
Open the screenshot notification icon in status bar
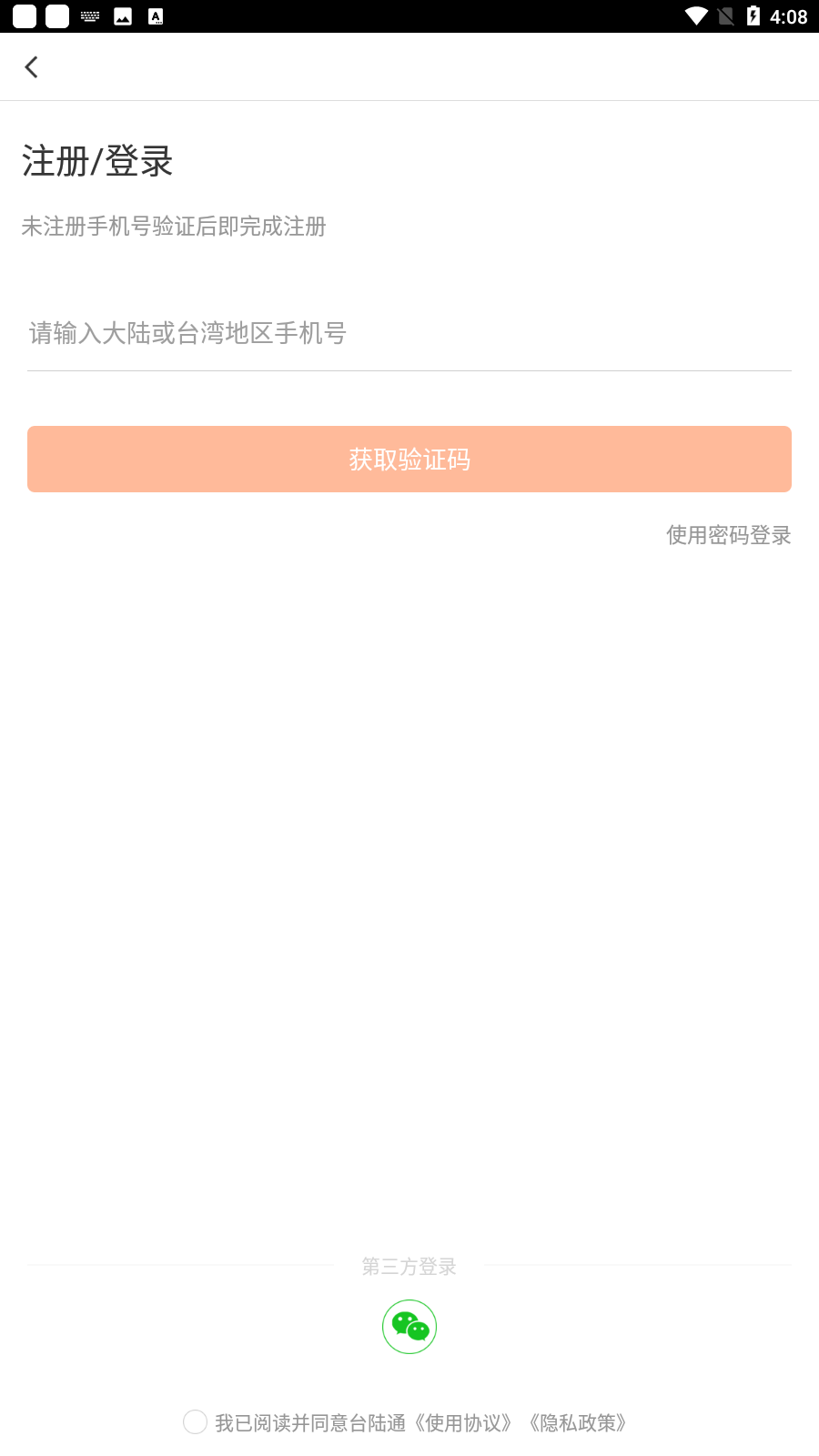click(122, 15)
